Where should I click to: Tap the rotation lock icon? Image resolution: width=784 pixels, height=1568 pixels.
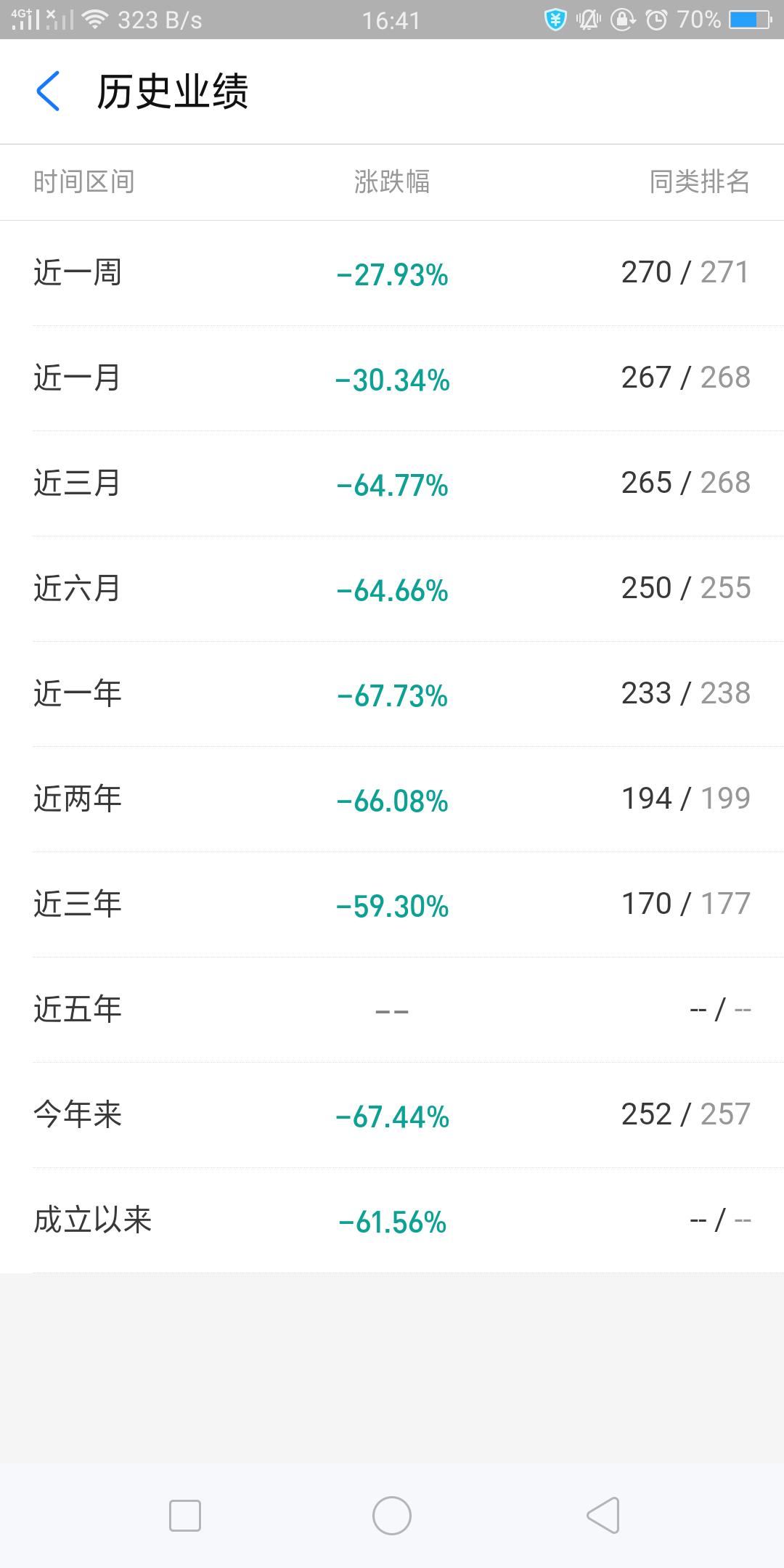(x=623, y=20)
